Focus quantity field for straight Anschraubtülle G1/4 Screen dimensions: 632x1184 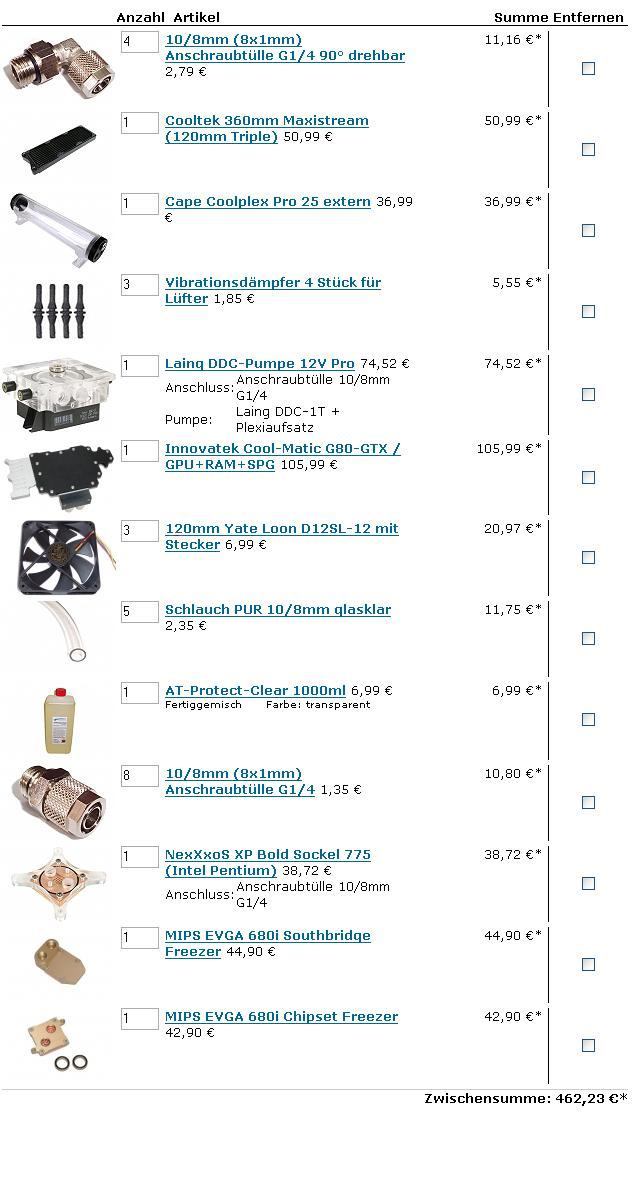(140, 775)
